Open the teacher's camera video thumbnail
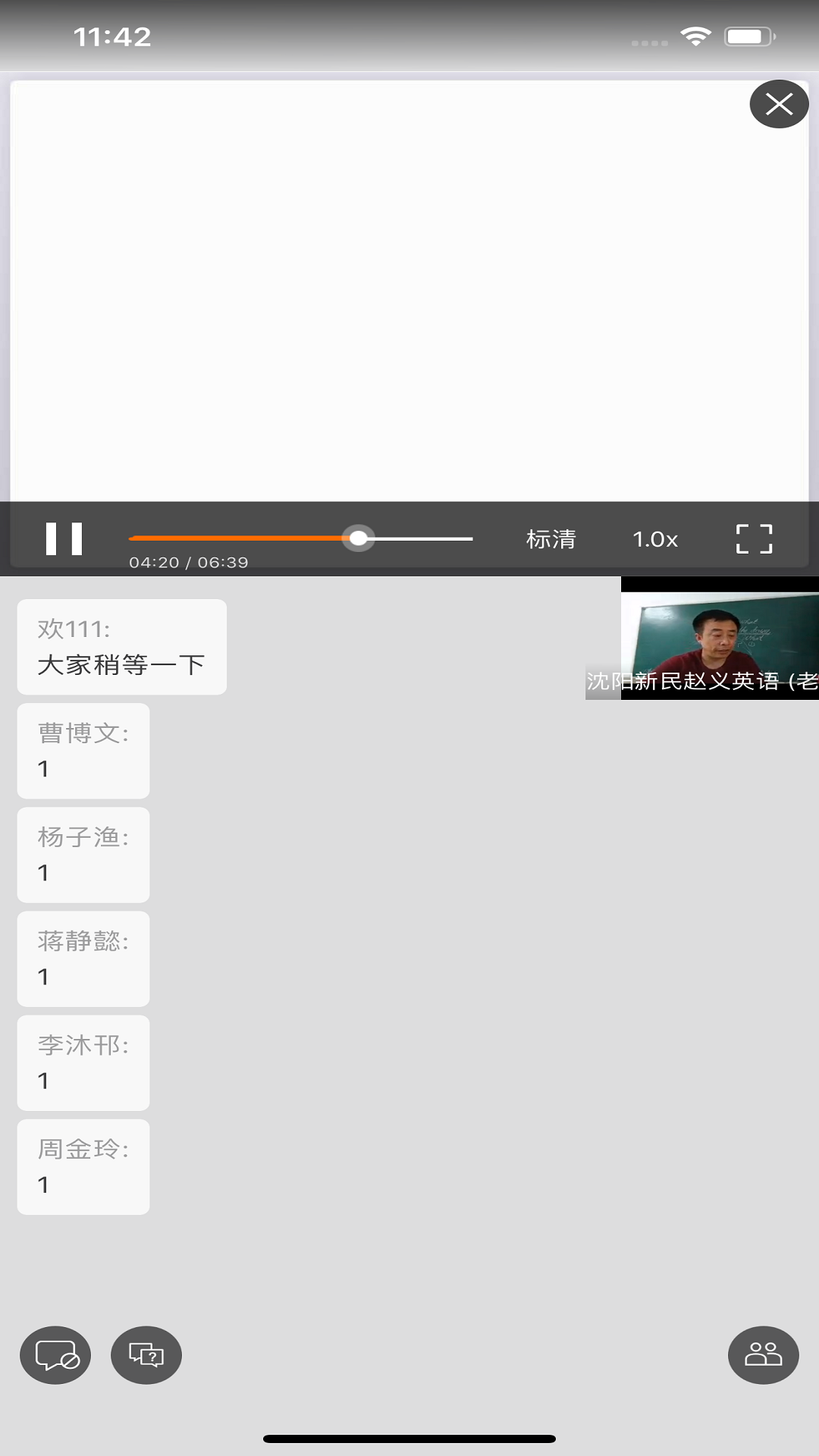 [x=719, y=641]
